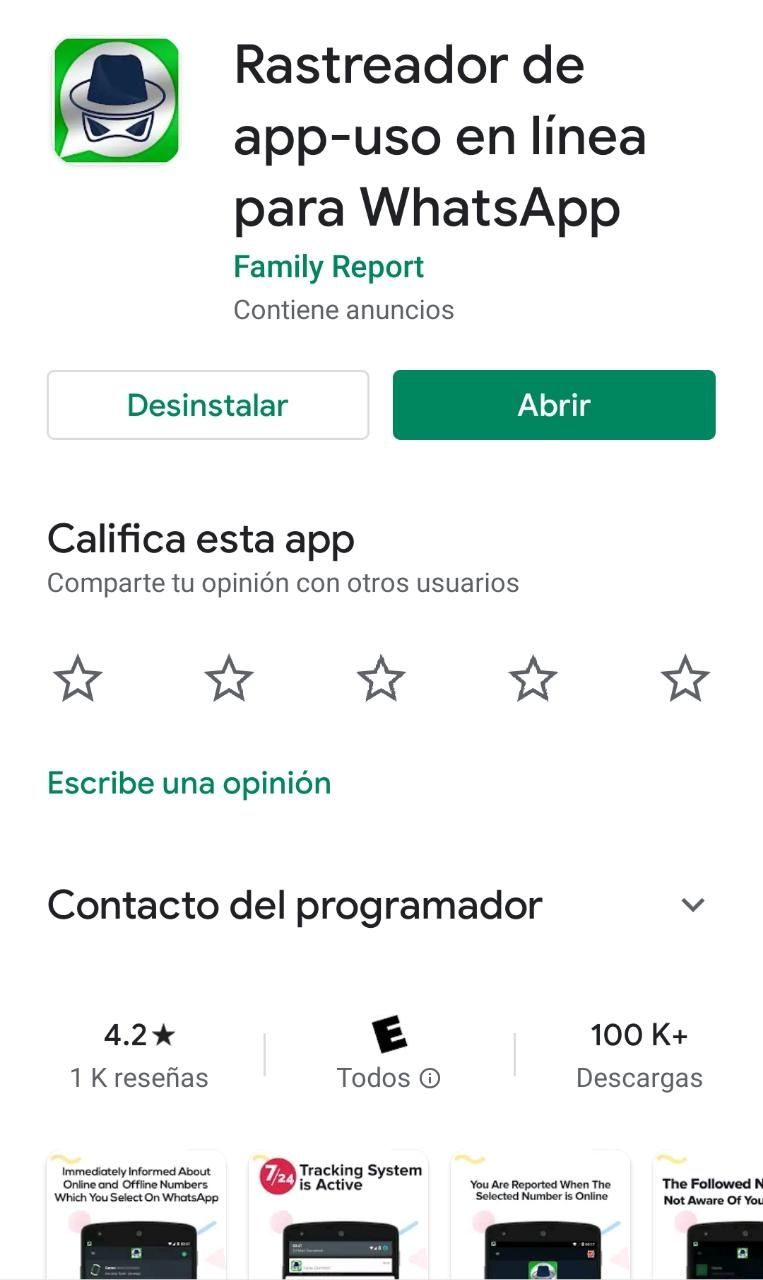Tap Escribe una opinión
This screenshot has height=1280, width=763.
click(x=189, y=783)
